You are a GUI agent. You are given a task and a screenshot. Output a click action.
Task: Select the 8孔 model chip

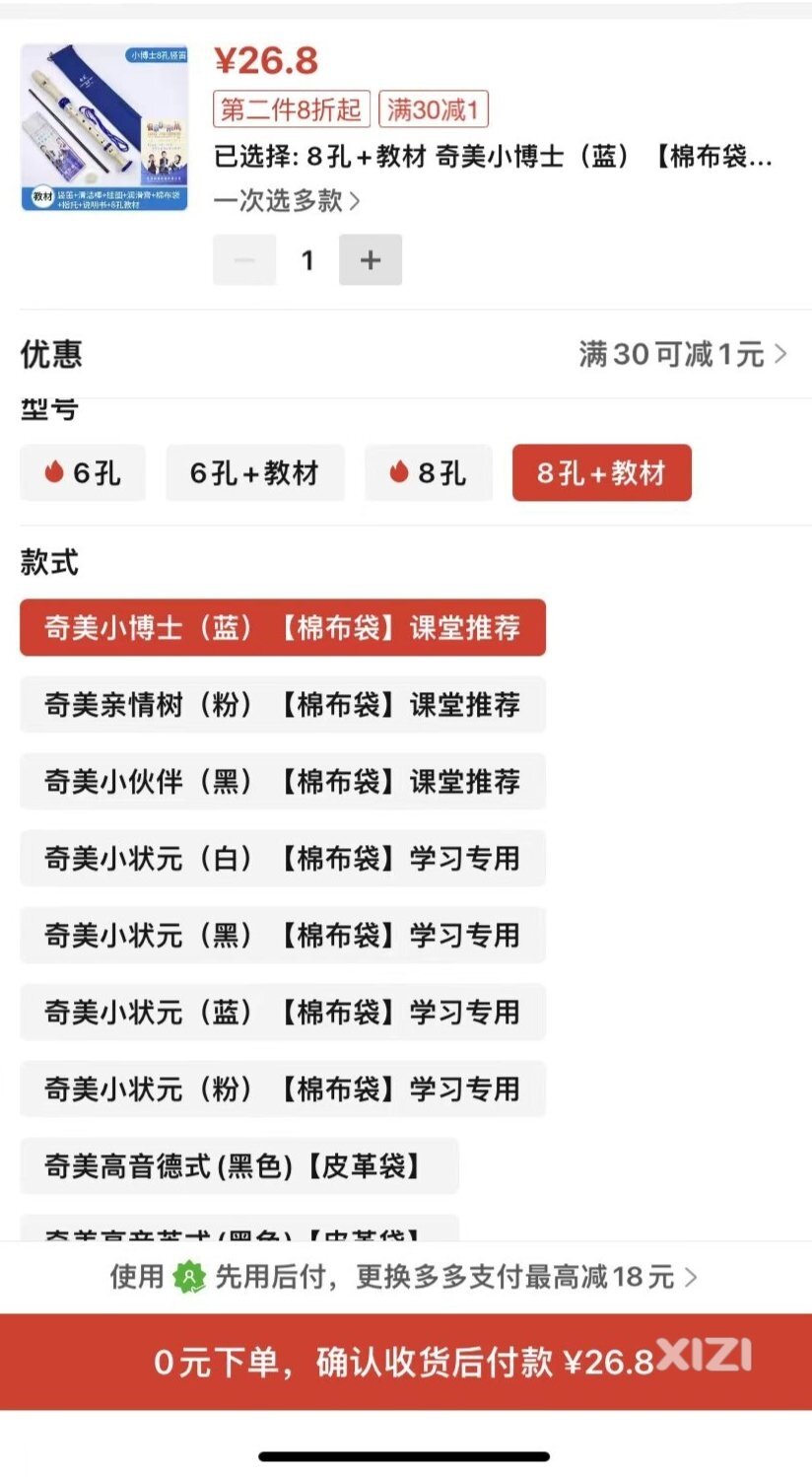(x=429, y=473)
